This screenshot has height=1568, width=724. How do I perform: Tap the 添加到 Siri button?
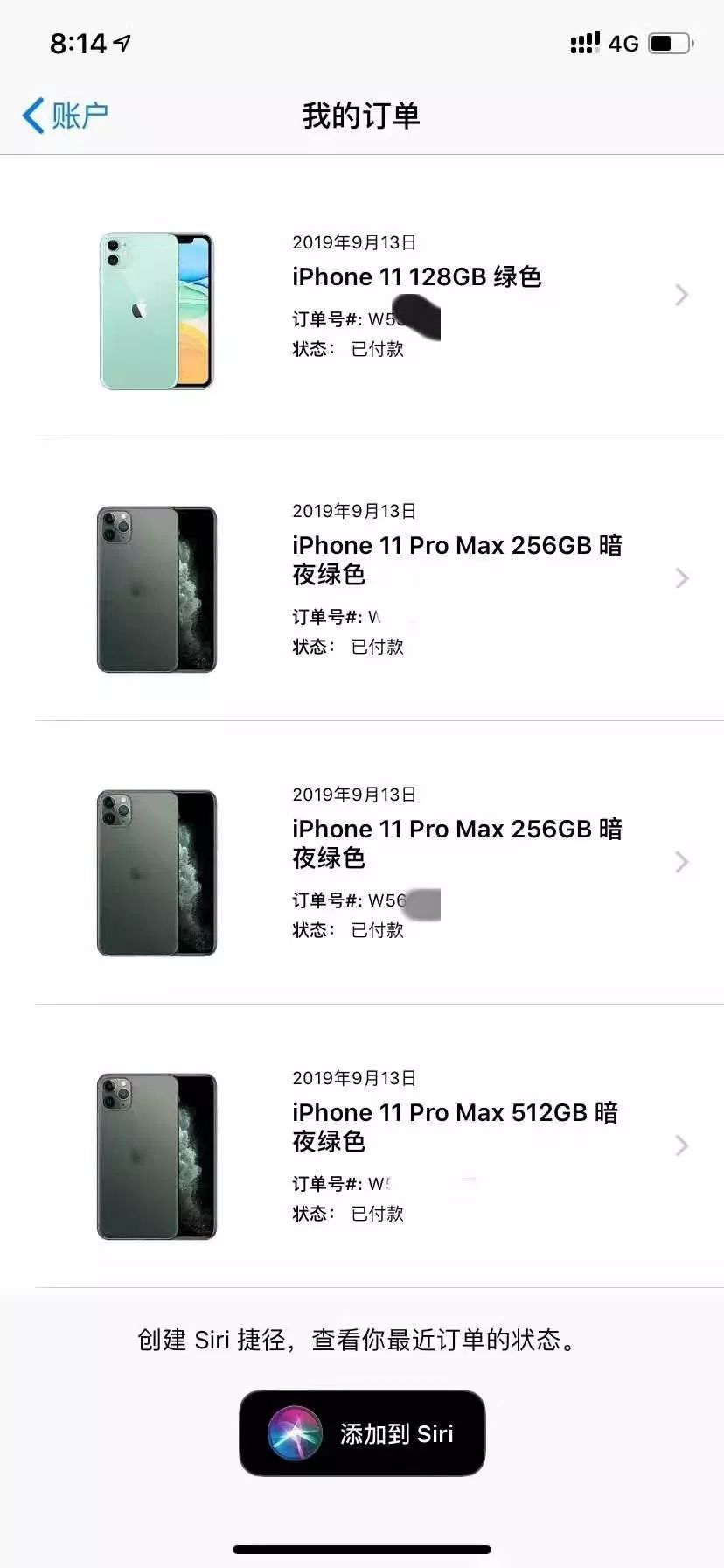point(362,1433)
